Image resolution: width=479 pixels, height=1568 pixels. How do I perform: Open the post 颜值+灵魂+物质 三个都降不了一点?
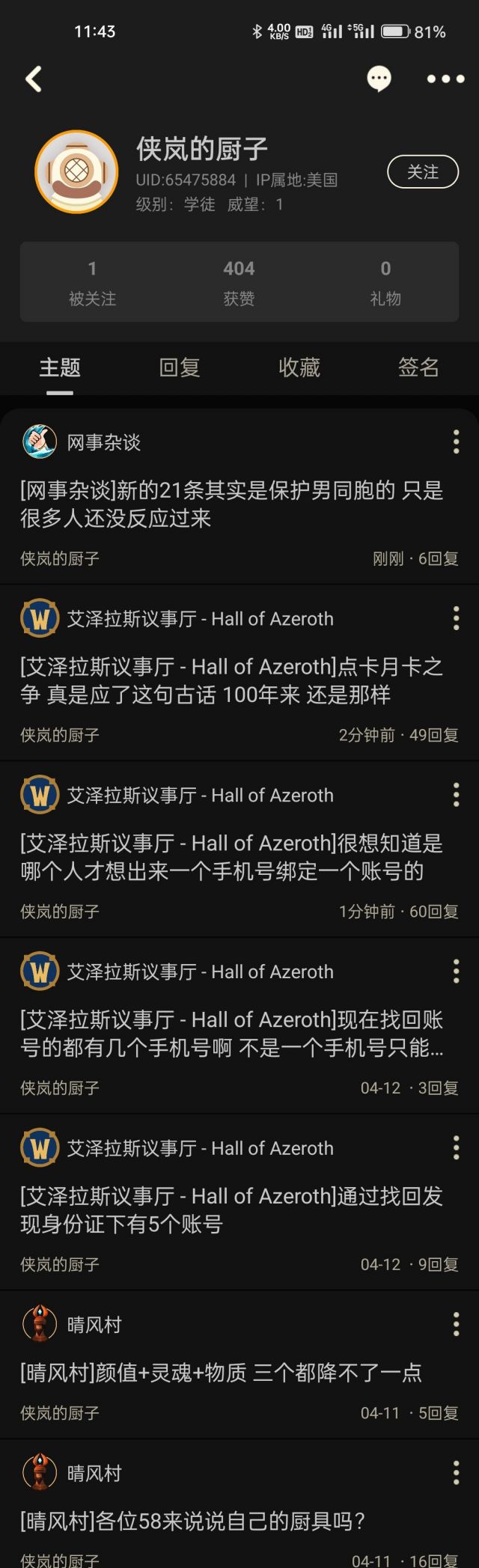click(x=222, y=1373)
